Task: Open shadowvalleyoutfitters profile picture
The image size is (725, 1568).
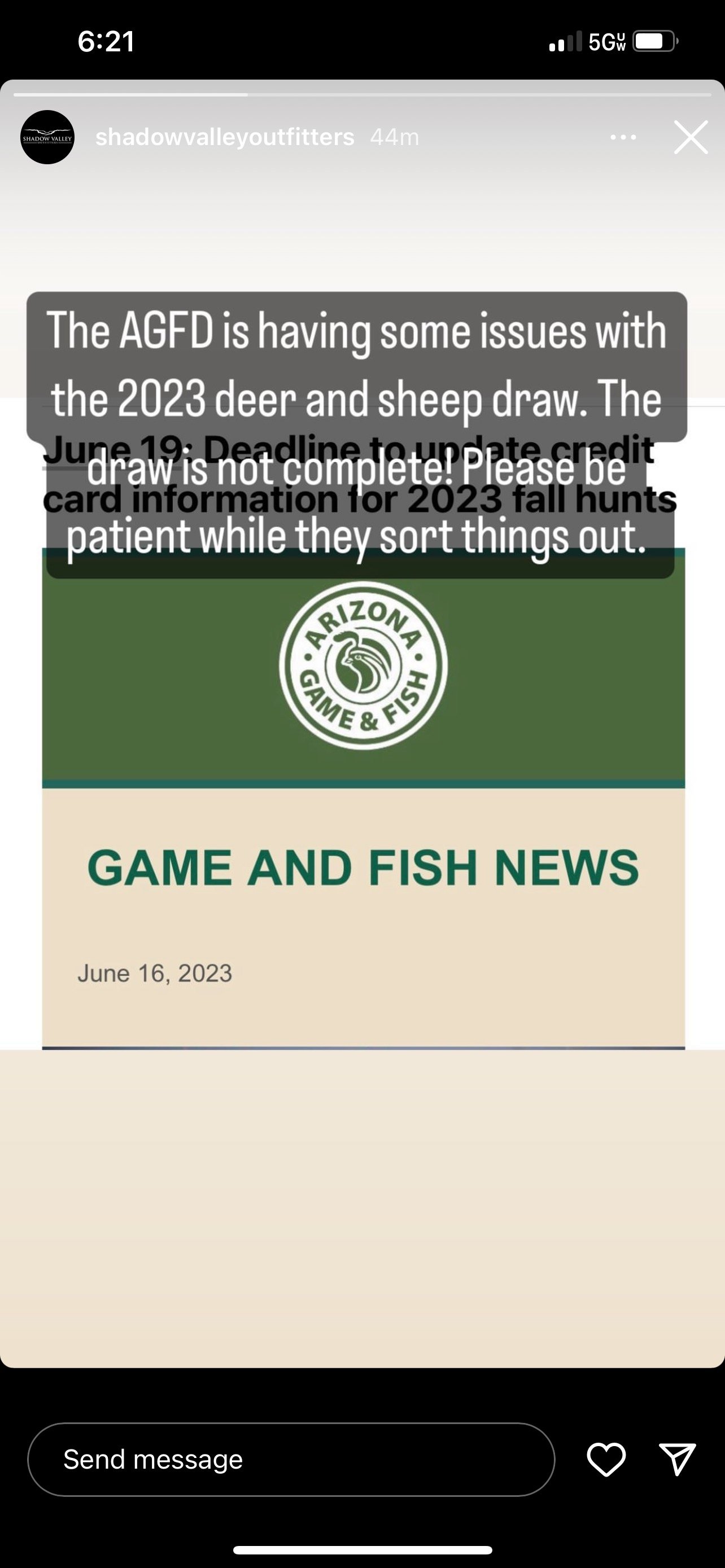Action: click(x=47, y=137)
